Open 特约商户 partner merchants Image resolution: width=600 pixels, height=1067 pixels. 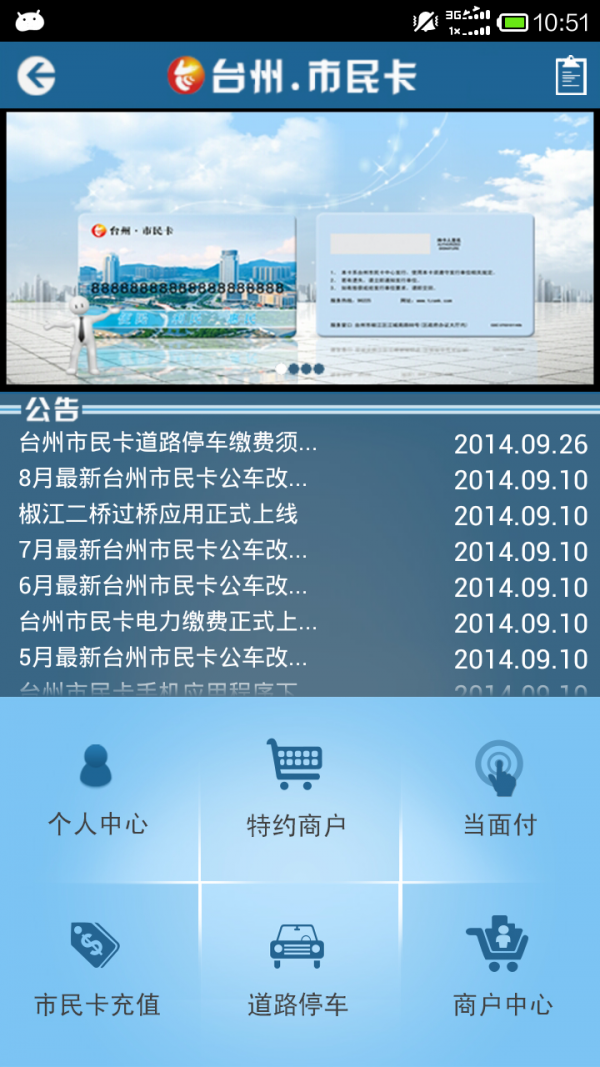[x=296, y=790]
